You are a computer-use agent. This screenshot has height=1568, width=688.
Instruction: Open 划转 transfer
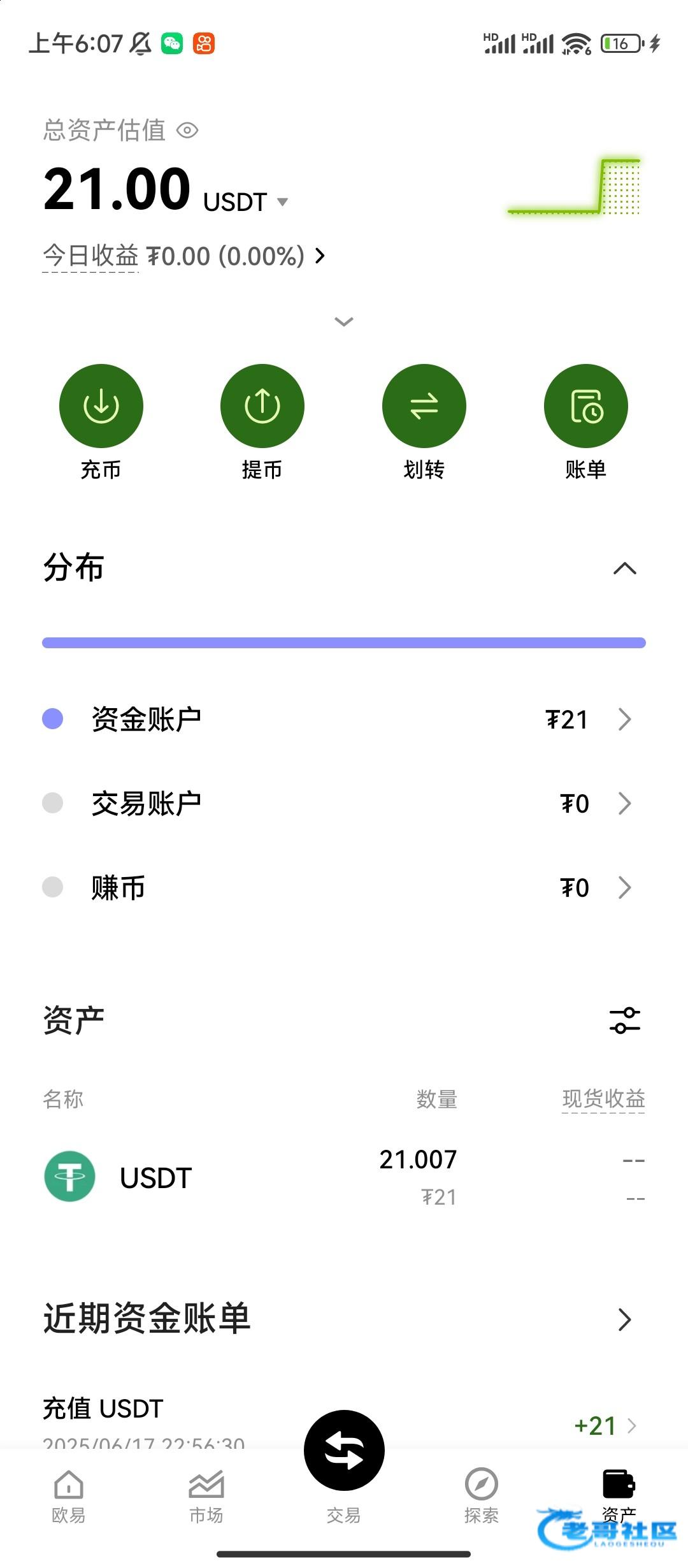pyautogui.click(x=424, y=422)
